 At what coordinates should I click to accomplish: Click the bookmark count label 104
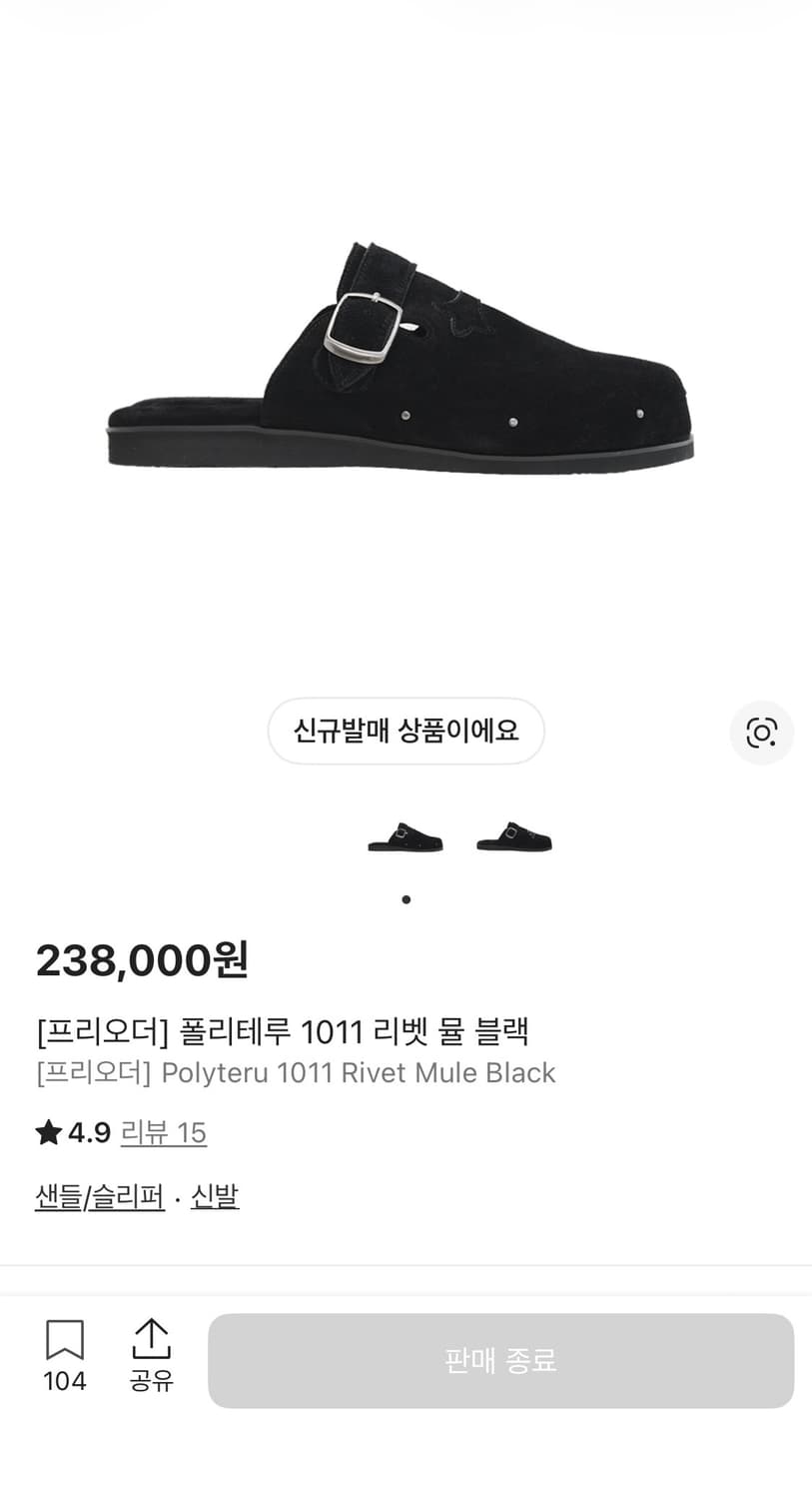pyautogui.click(x=64, y=1382)
